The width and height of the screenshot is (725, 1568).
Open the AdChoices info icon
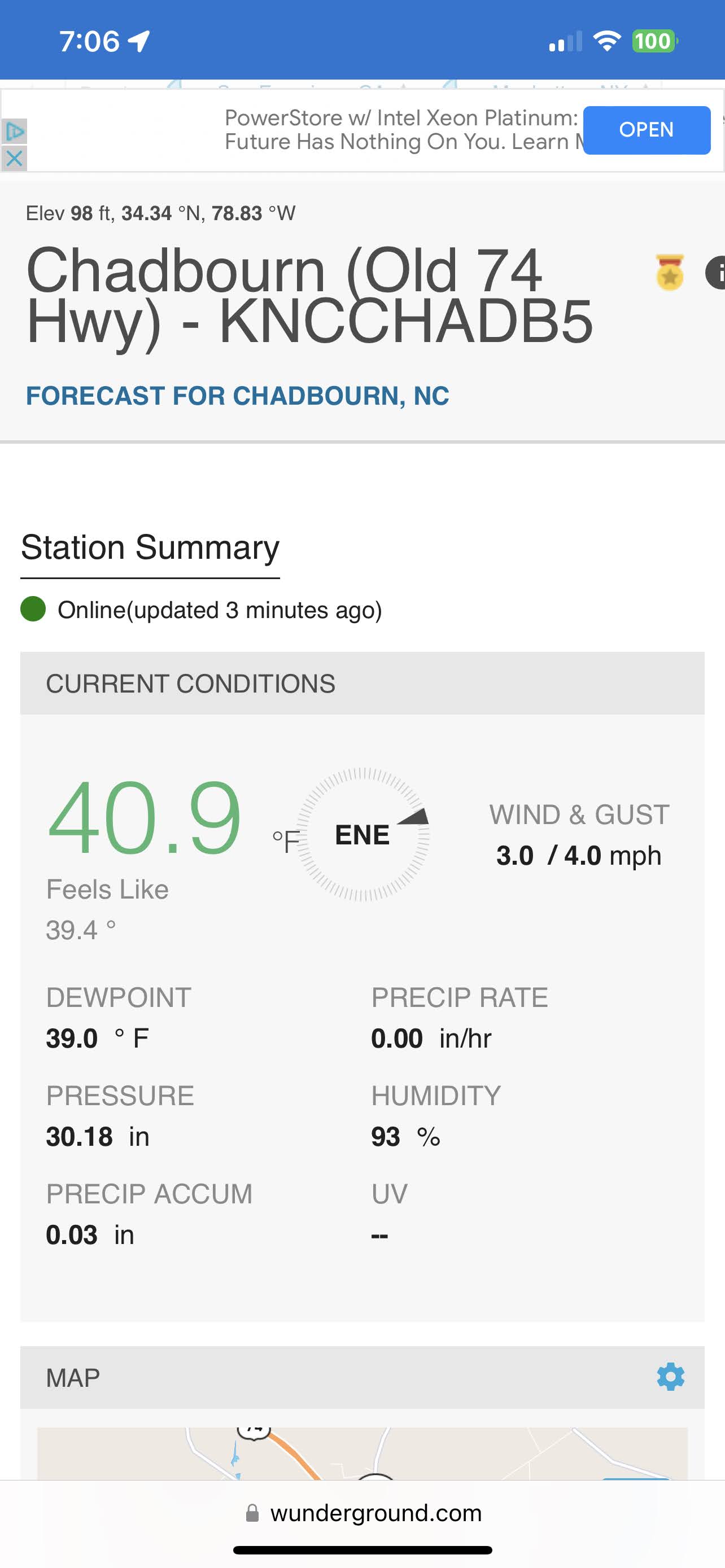pos(14,131)
